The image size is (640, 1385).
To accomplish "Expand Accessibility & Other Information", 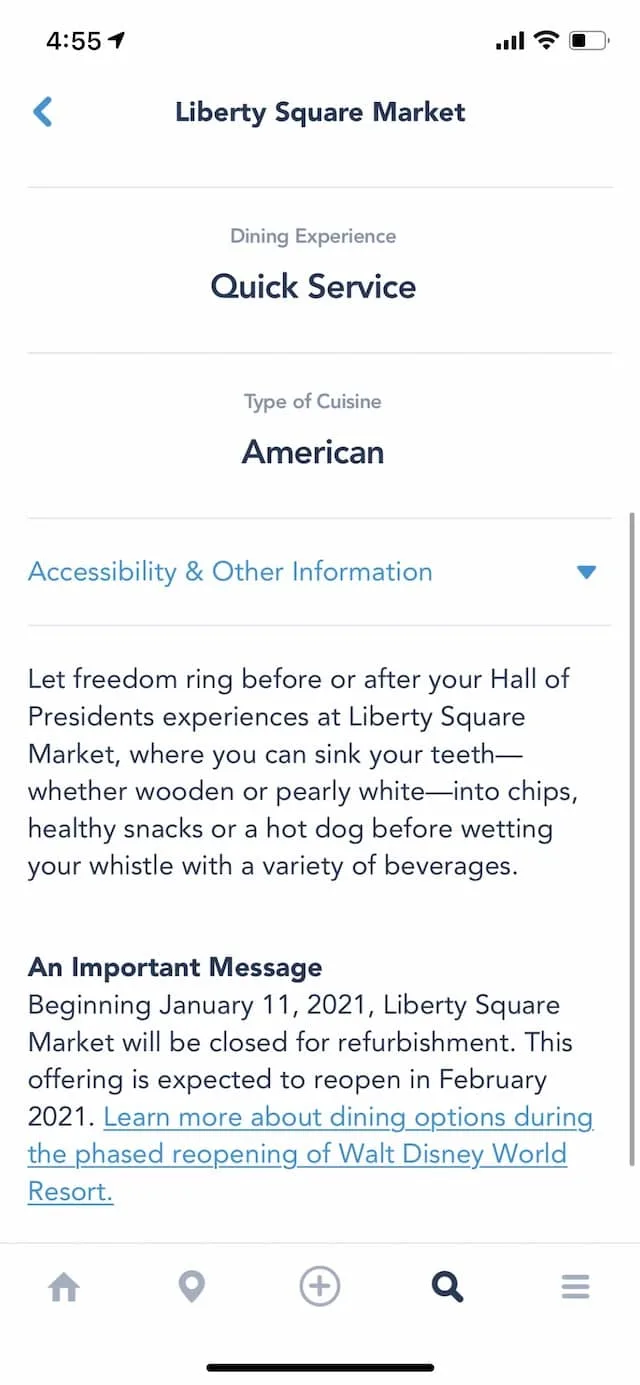I will point(312,572).
